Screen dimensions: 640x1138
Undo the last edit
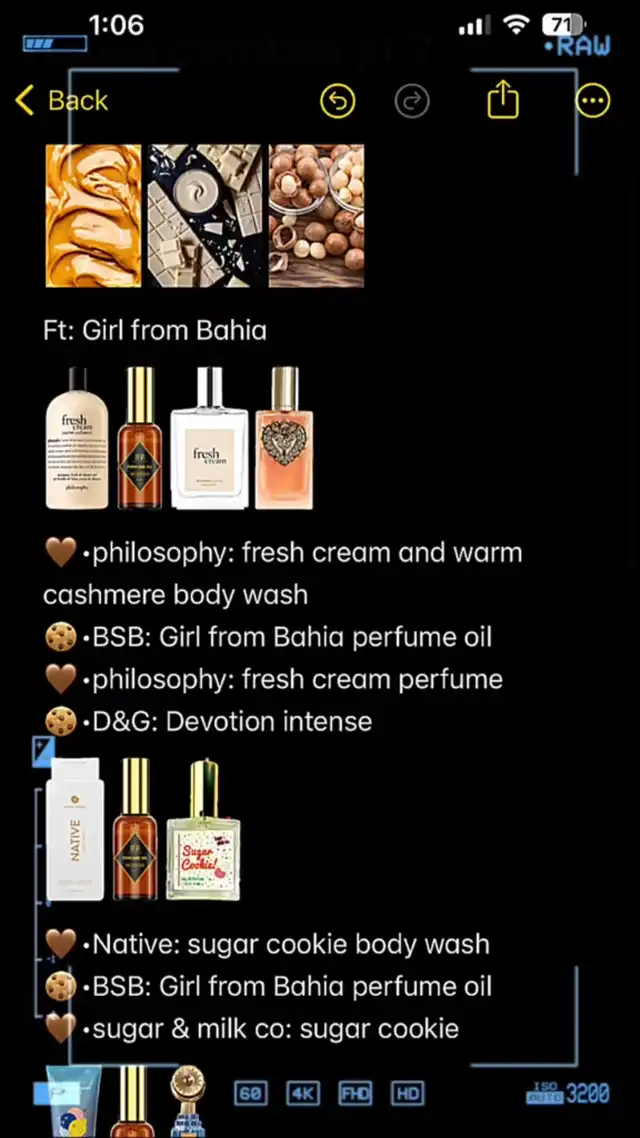(338, 100)
